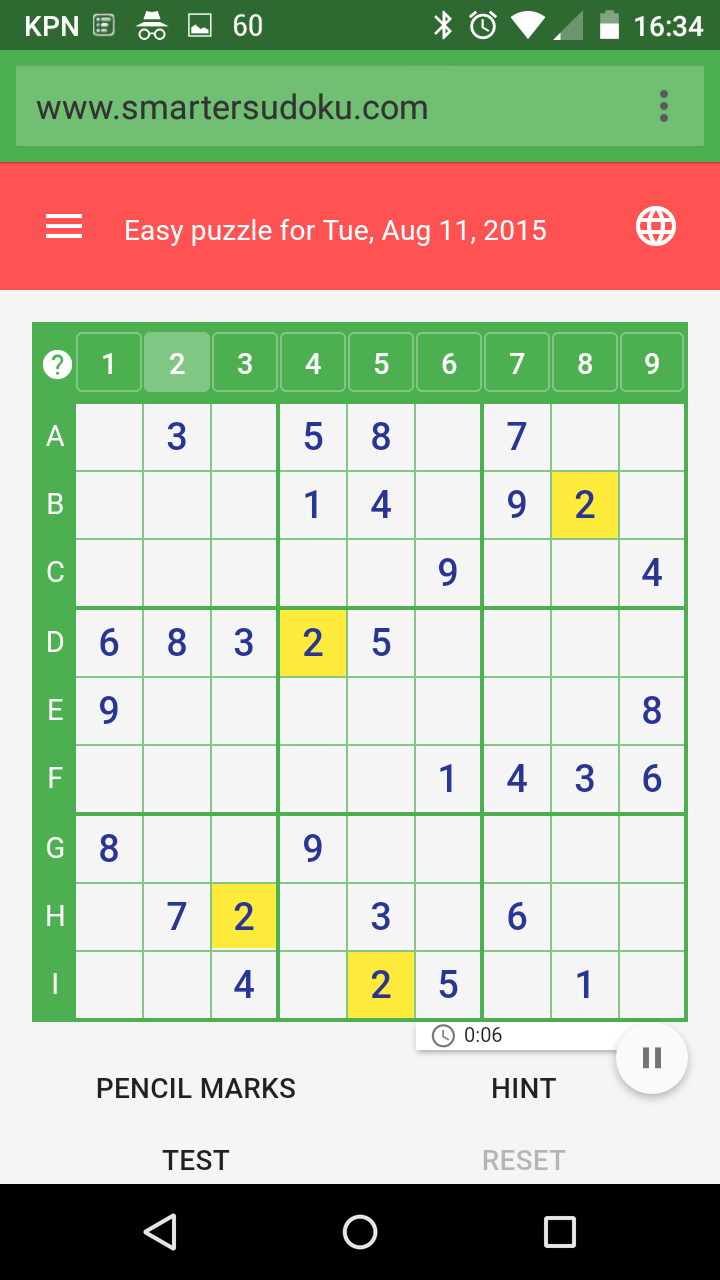
Task: Tap empty cell in row G column 9
Action: (652, 848)
